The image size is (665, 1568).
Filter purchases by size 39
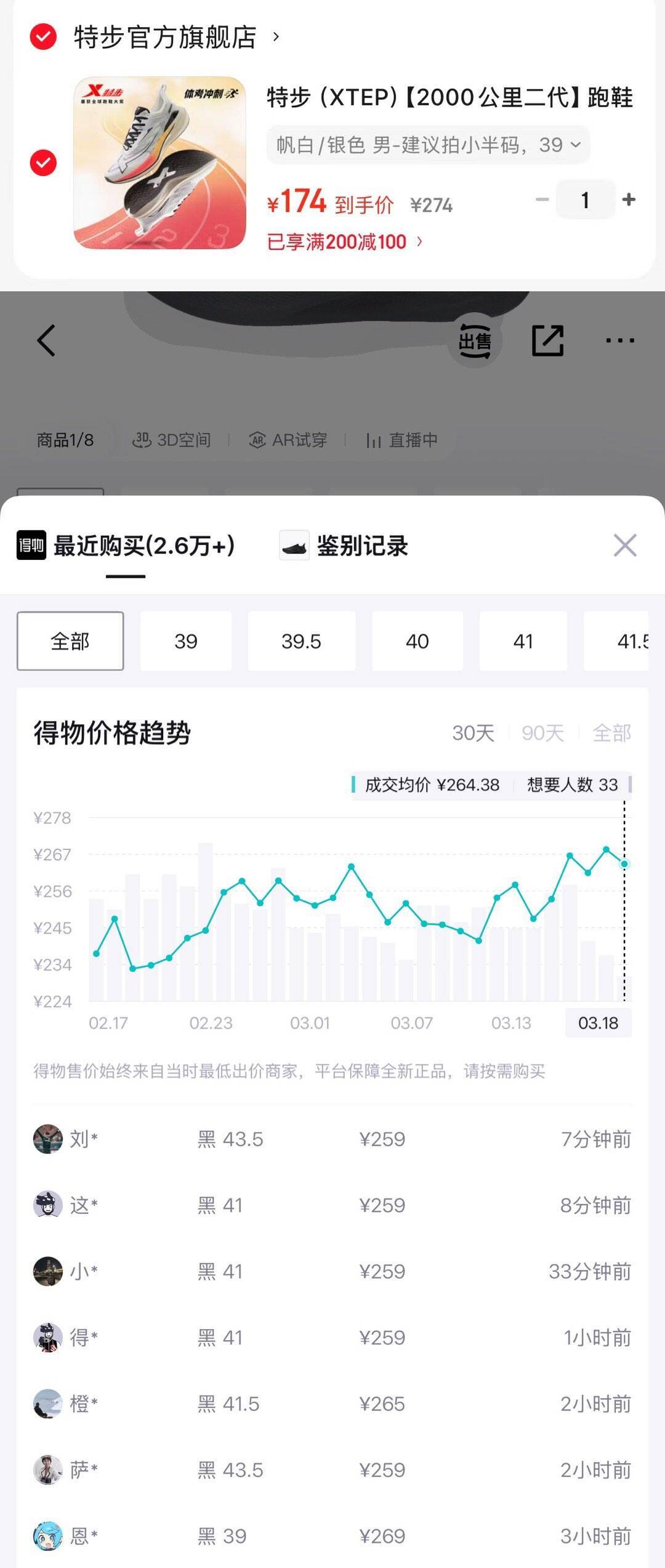[x=185, y=641]
